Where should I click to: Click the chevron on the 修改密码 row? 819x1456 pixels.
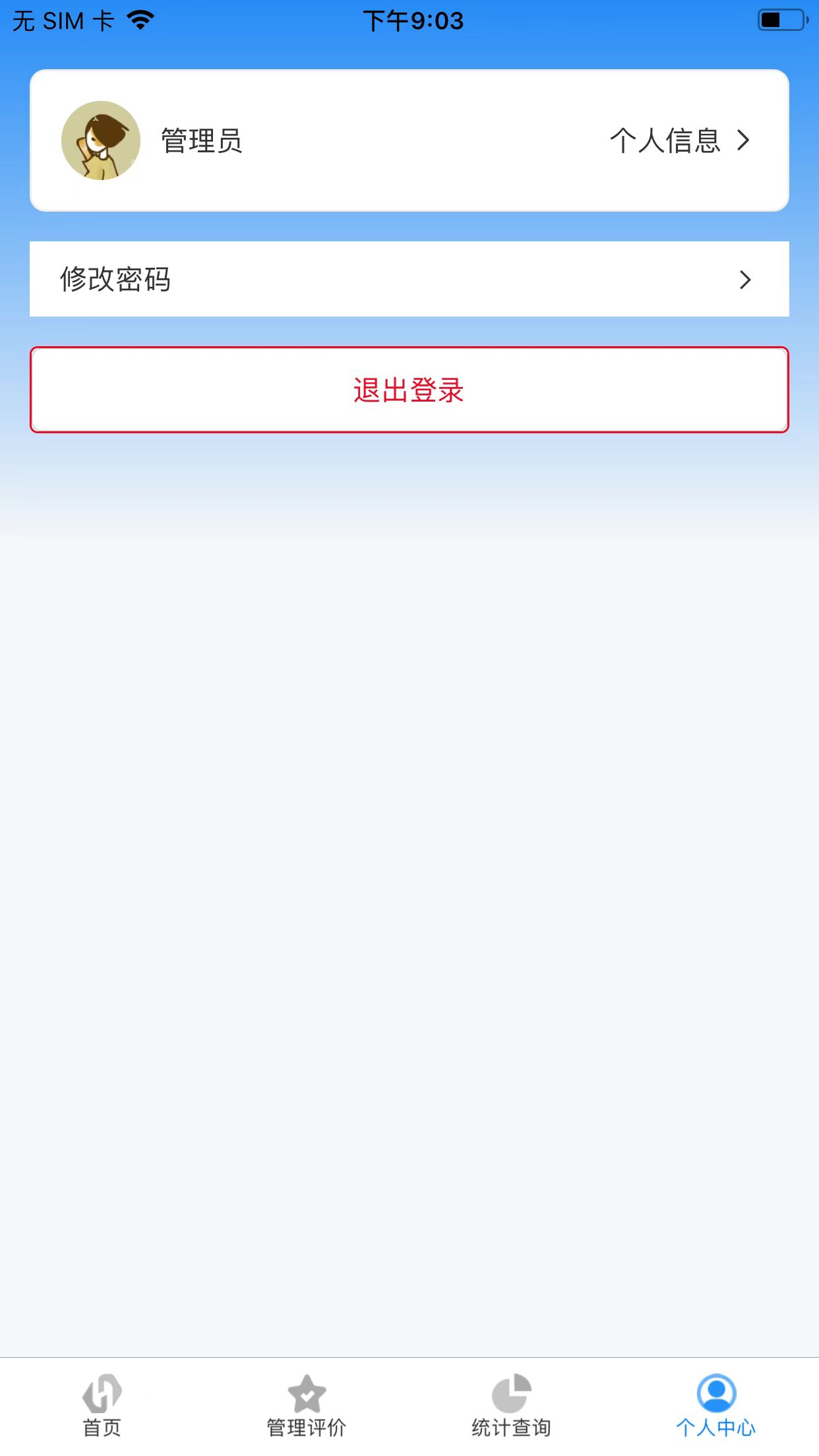(x=744, y=279)
